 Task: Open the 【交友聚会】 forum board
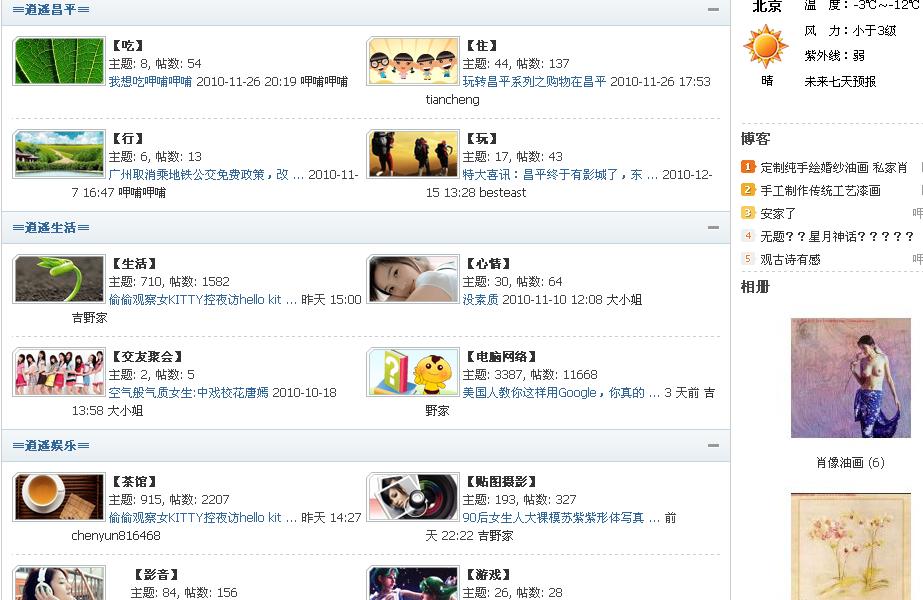click(x=146, y=357)
